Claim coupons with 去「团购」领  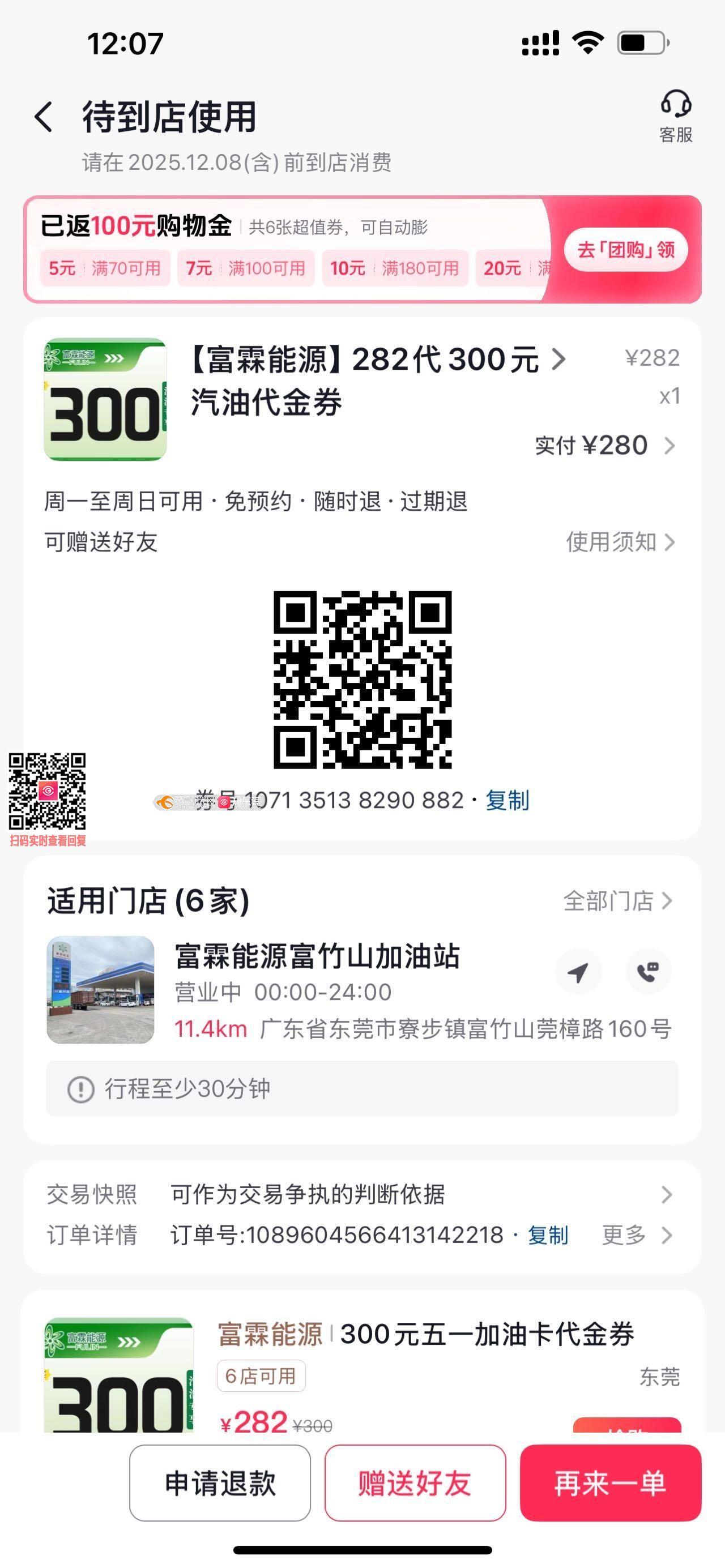point(626,250)
